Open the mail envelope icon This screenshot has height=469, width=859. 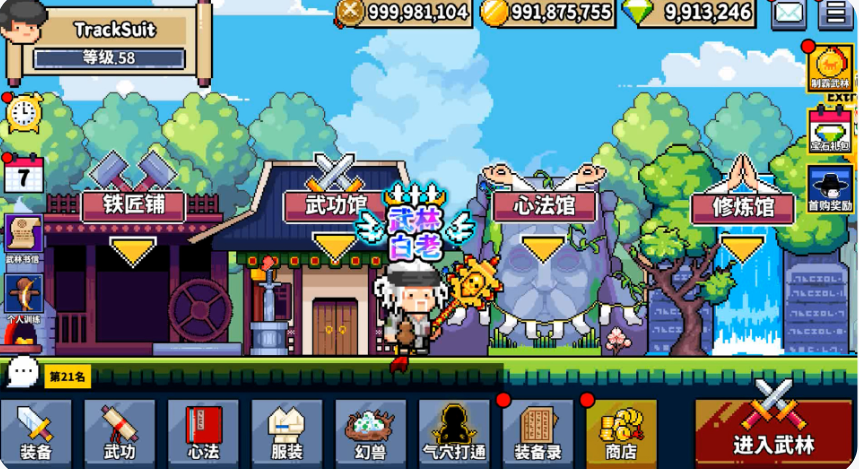[788, 13]
